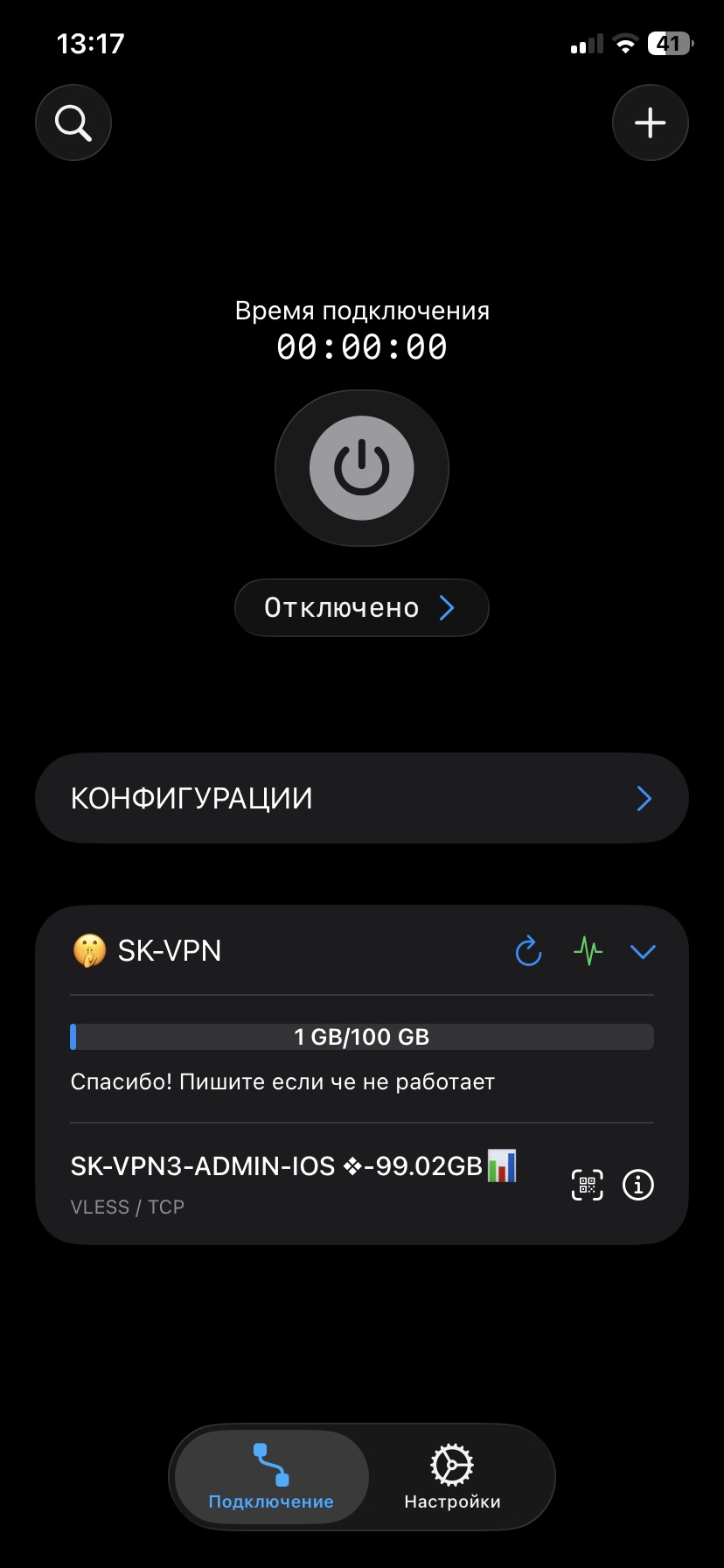Add a new configuration with plus
This screenshot has width=724, height=1568.
click(x=650, y=123)
